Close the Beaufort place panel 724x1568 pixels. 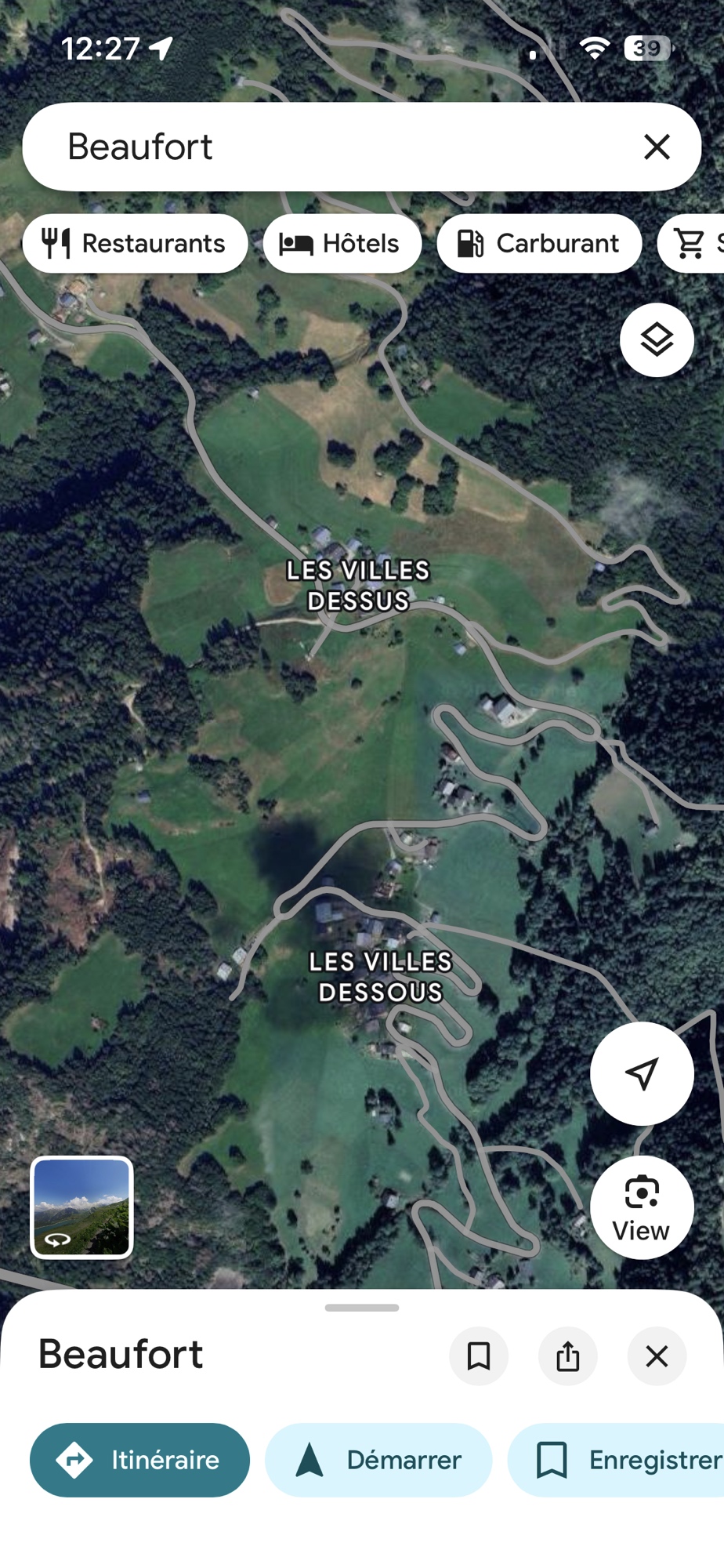pos(657,1356)
